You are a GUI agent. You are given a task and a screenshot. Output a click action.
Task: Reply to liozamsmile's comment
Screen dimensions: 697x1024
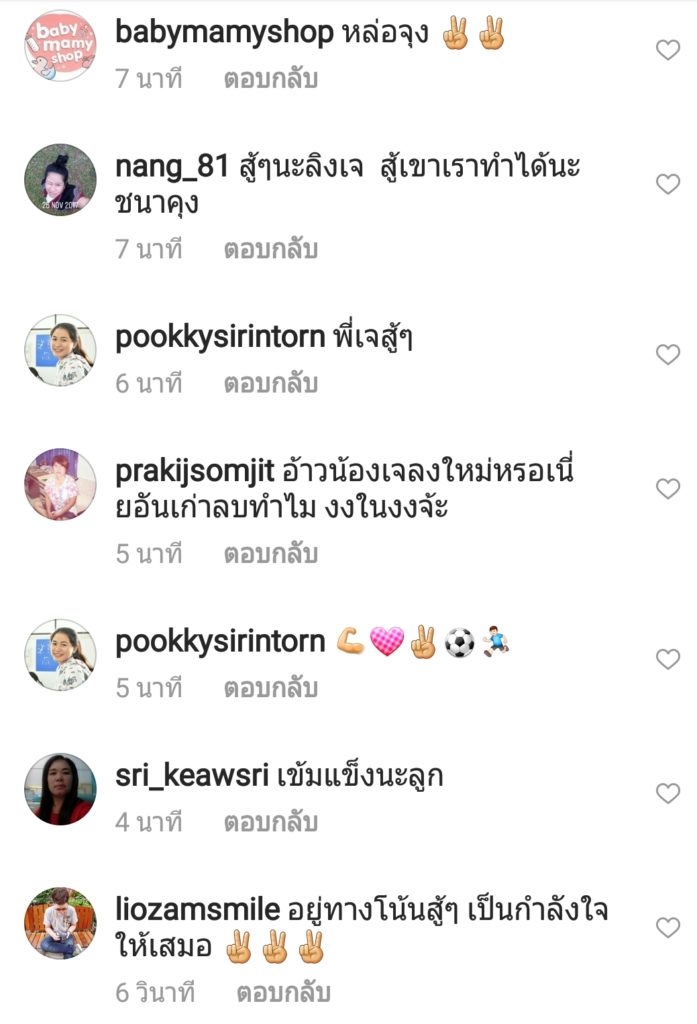(x=283, y=993)
